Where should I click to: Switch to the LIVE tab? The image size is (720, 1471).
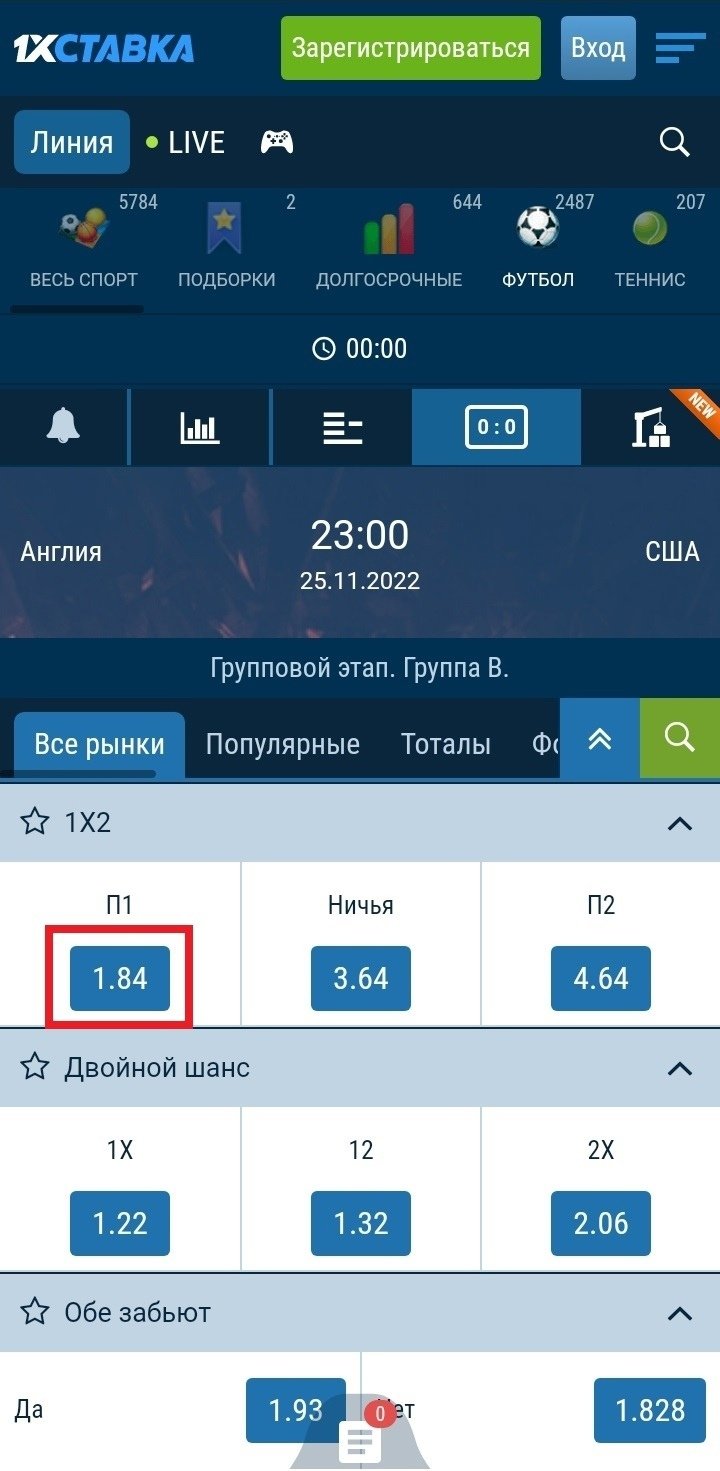point(186,143)
